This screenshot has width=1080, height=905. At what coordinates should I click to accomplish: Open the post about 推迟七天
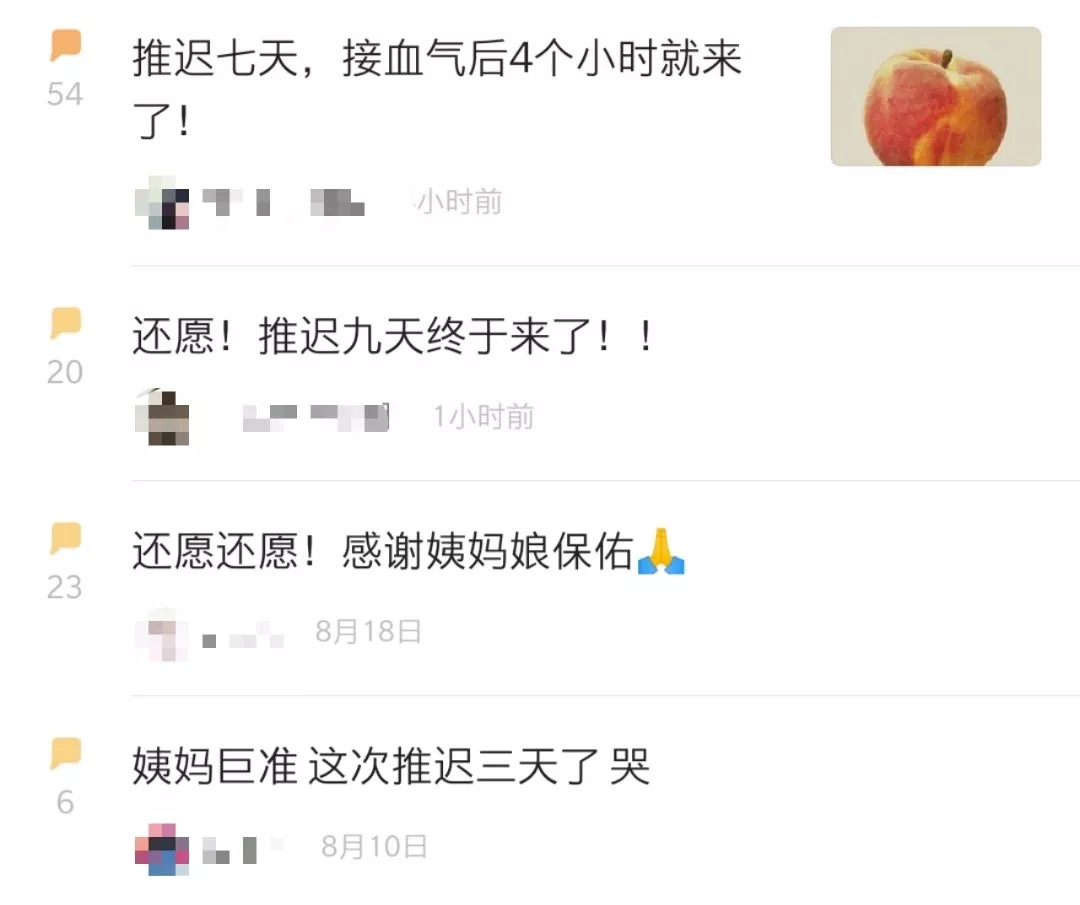[x=437, y=89]
